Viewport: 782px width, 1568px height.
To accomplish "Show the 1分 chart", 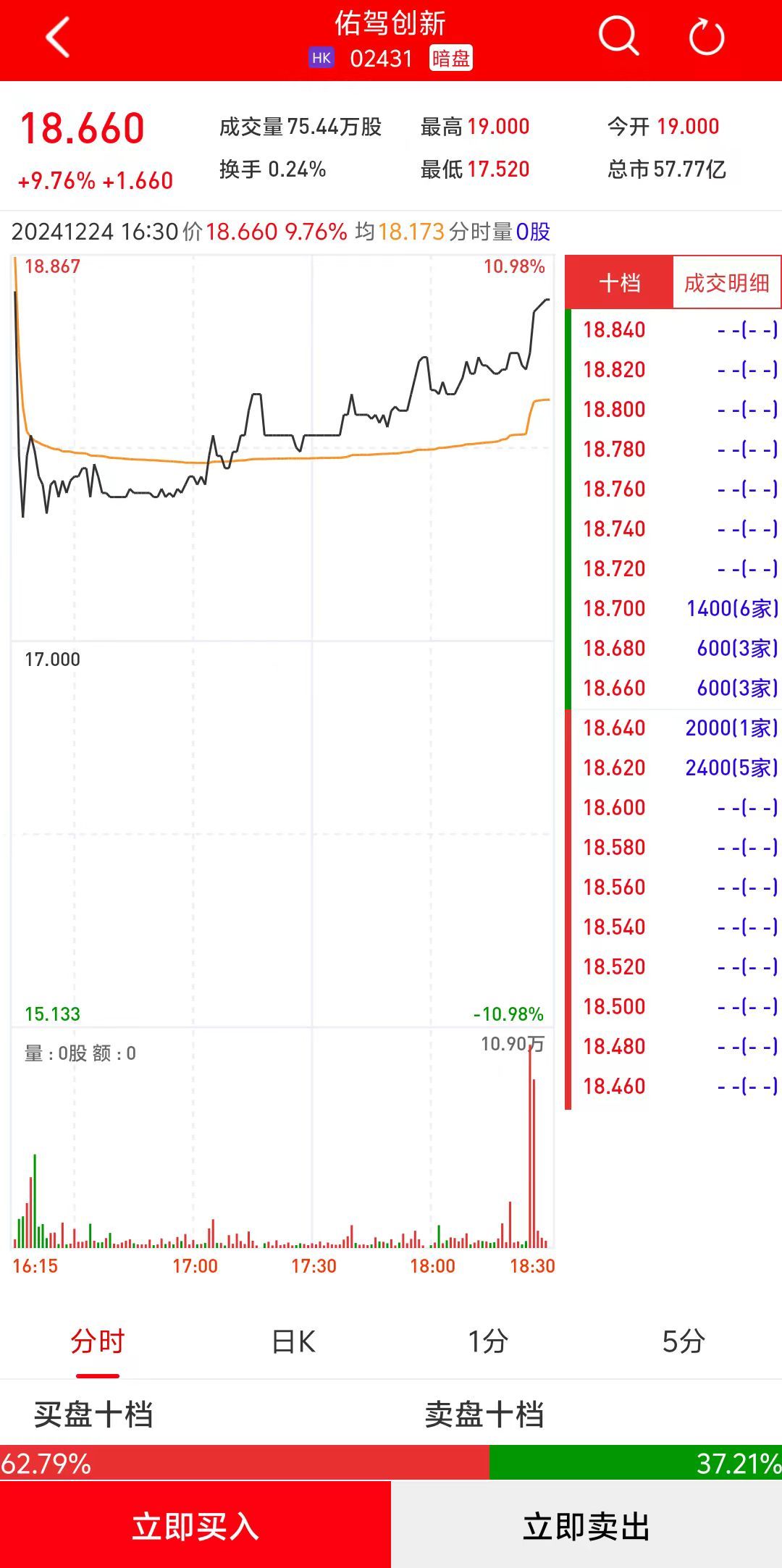I will (x=488, y=1341).
